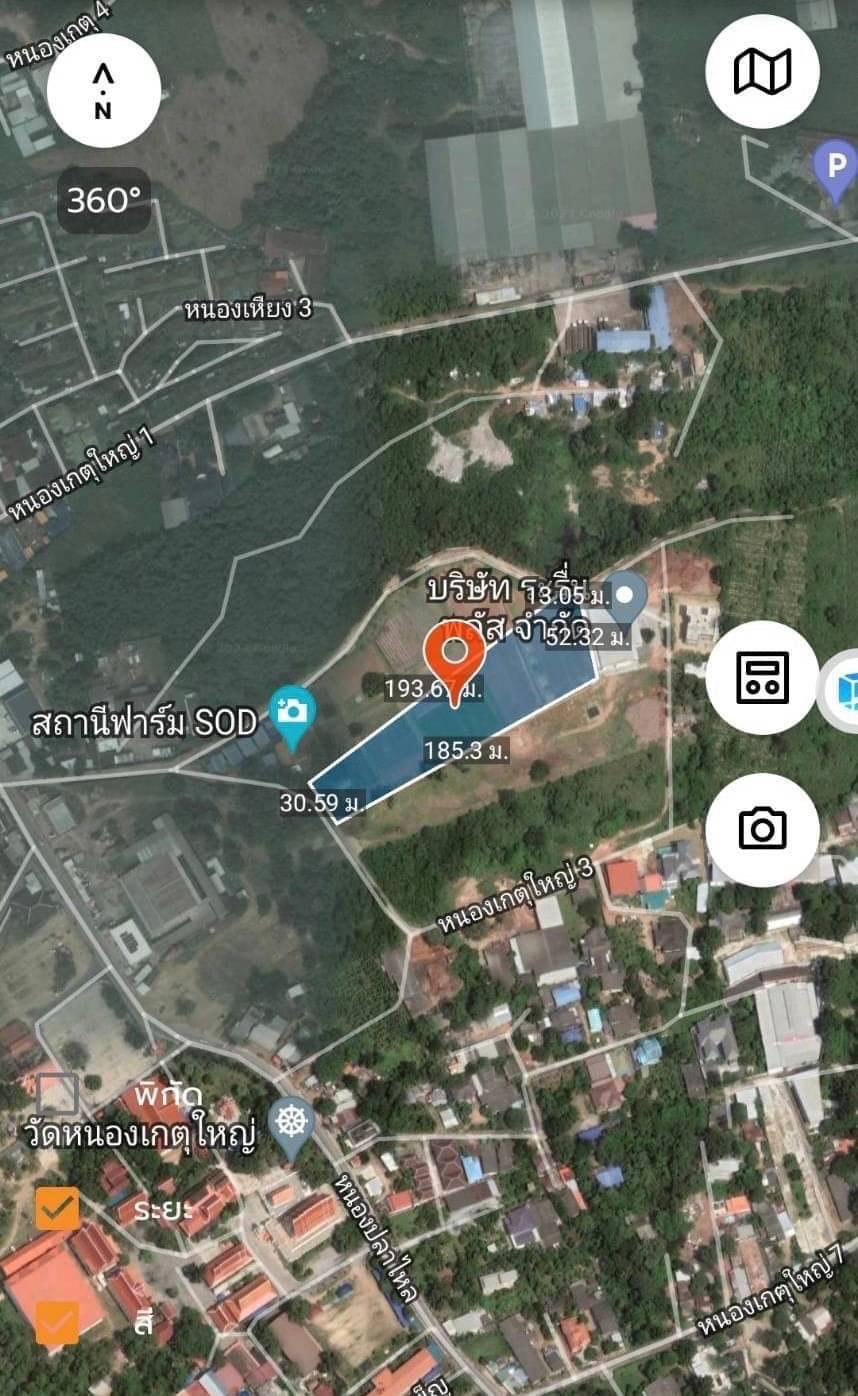This screenshot has height=1396, width=858.
Task: Uncheck the สี checkbox
Action: (x=57, y=1322)
